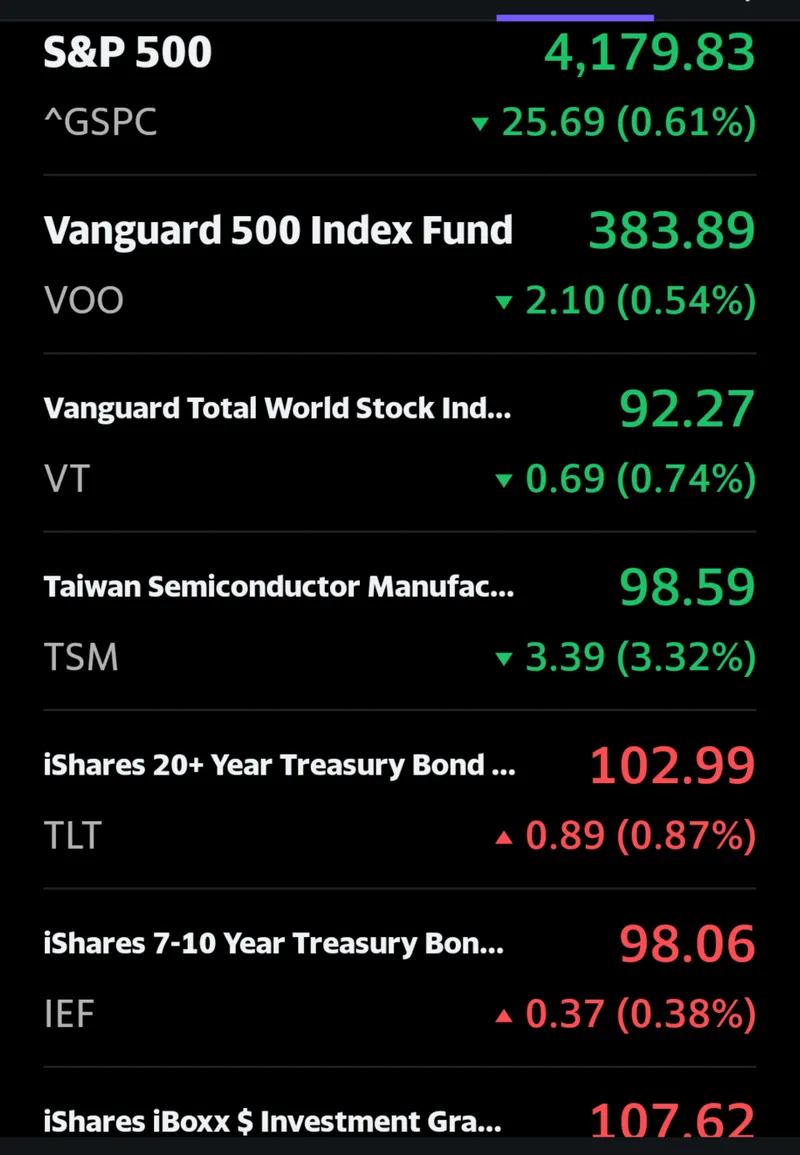Open Vanguard Total World Stock VT row
Image resolution: width=800 pixels, height=1155 pixels.
click(400, 443)
